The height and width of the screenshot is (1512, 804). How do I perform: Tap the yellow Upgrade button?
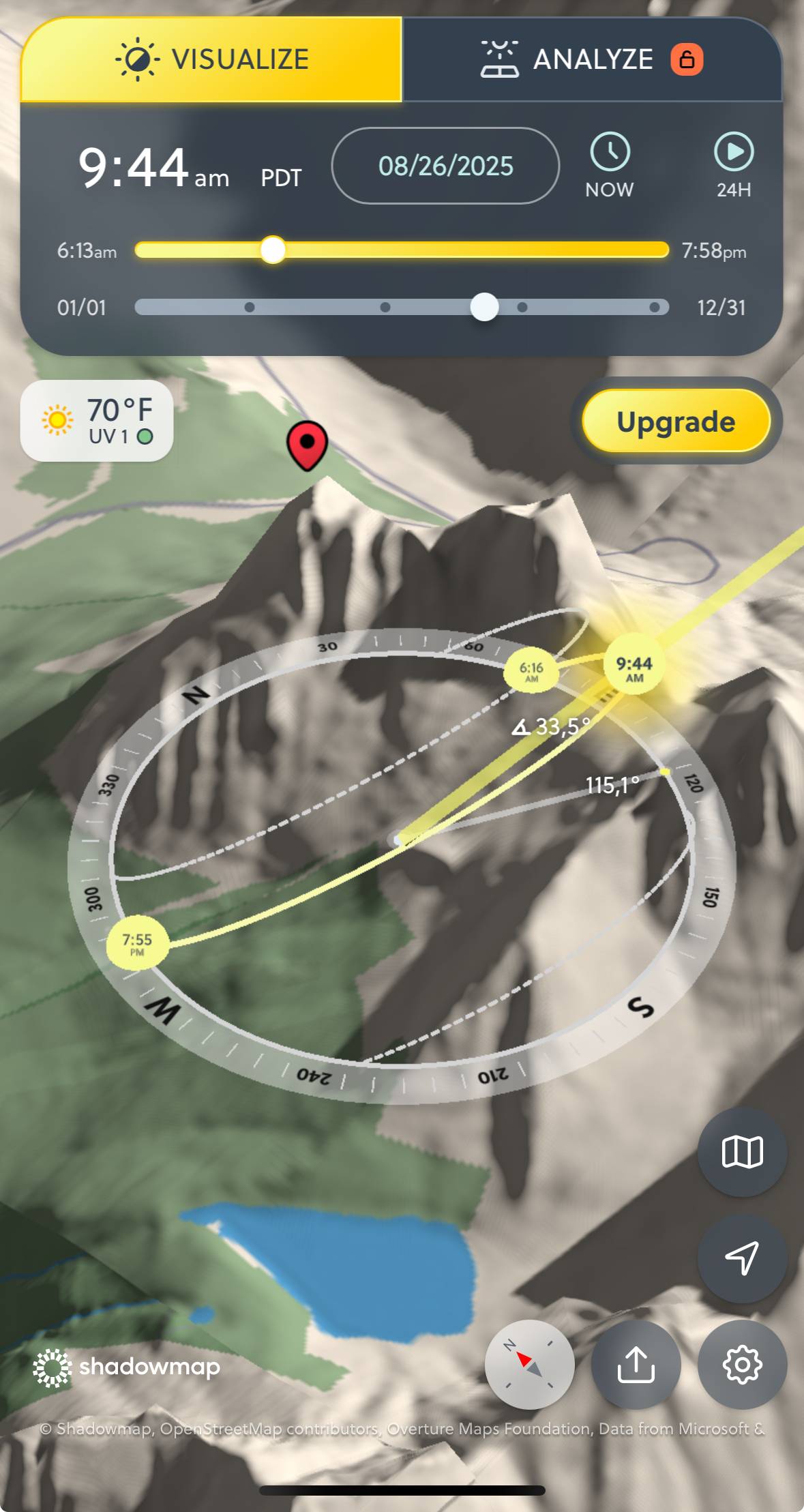point(676,421)
